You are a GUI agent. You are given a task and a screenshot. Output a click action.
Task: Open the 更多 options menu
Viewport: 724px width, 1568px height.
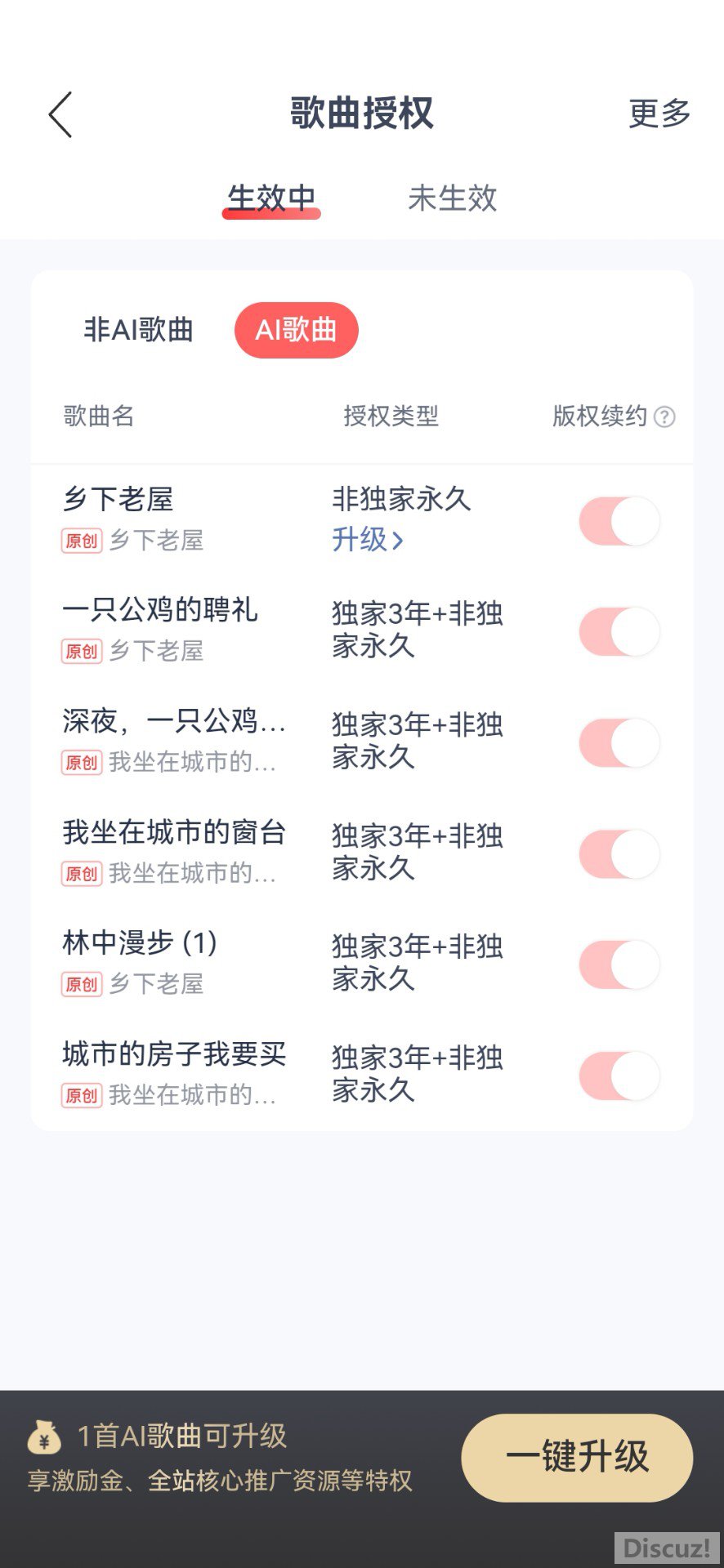click(x=659, y=114)
